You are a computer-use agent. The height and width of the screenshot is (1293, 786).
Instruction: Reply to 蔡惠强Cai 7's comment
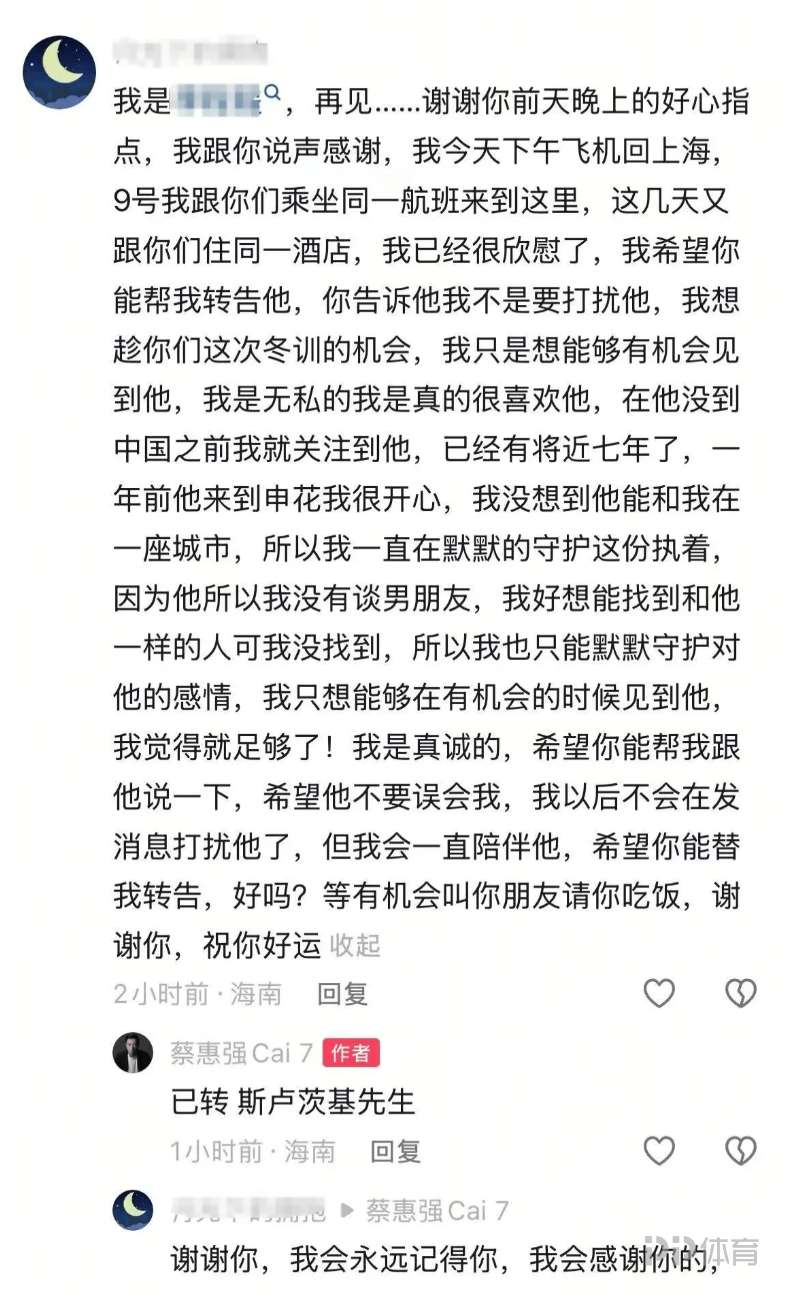(x=396, y=1151)
